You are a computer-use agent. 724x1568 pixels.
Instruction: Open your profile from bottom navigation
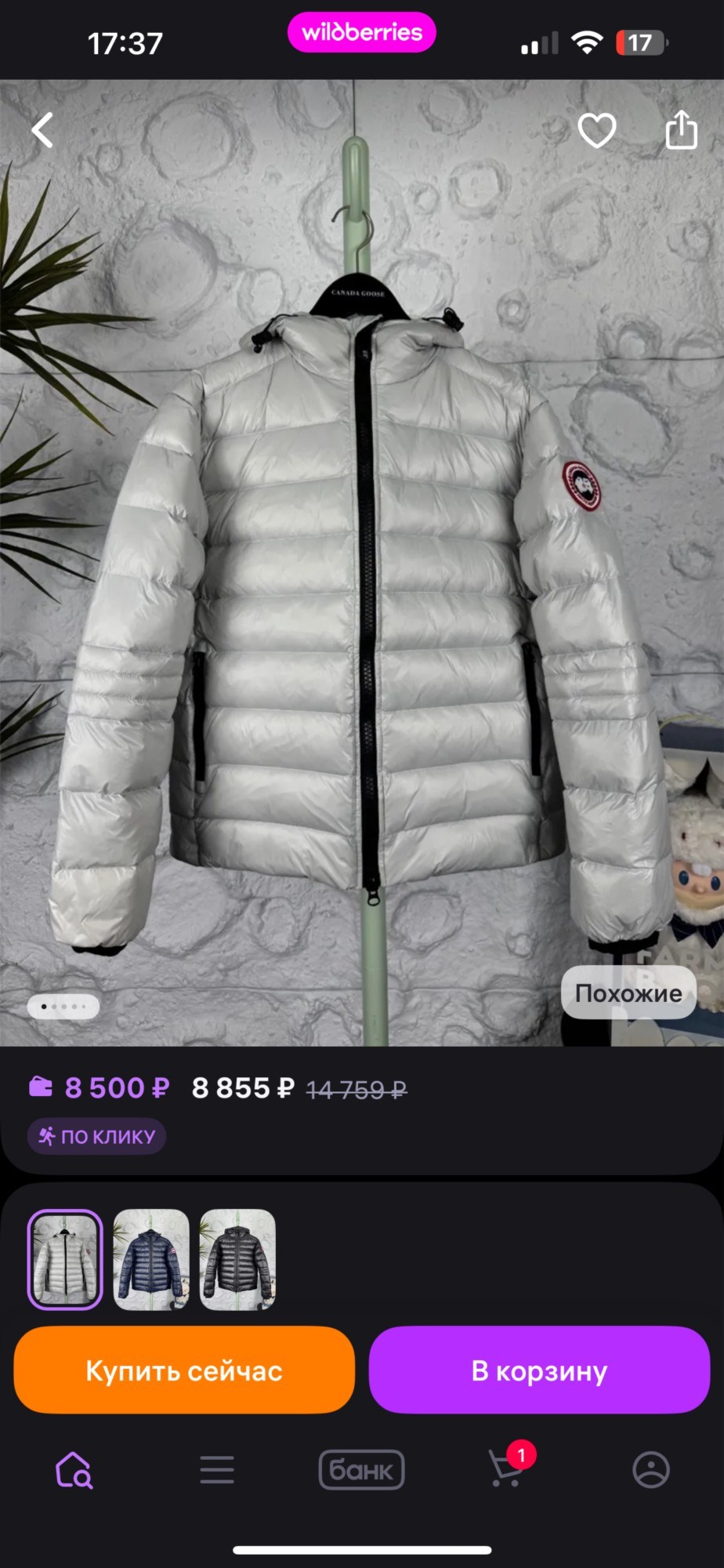point(651,1470)
